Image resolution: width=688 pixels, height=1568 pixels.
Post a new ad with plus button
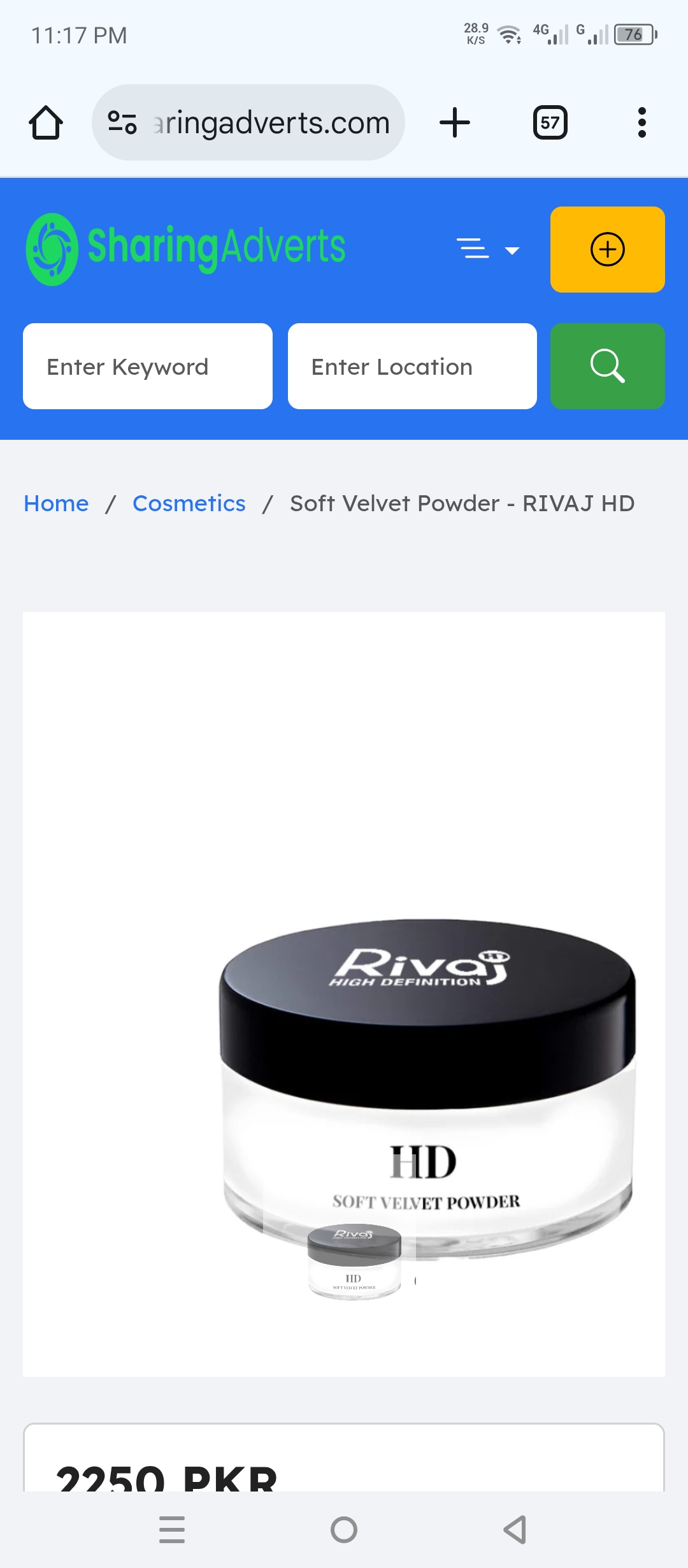607,249
